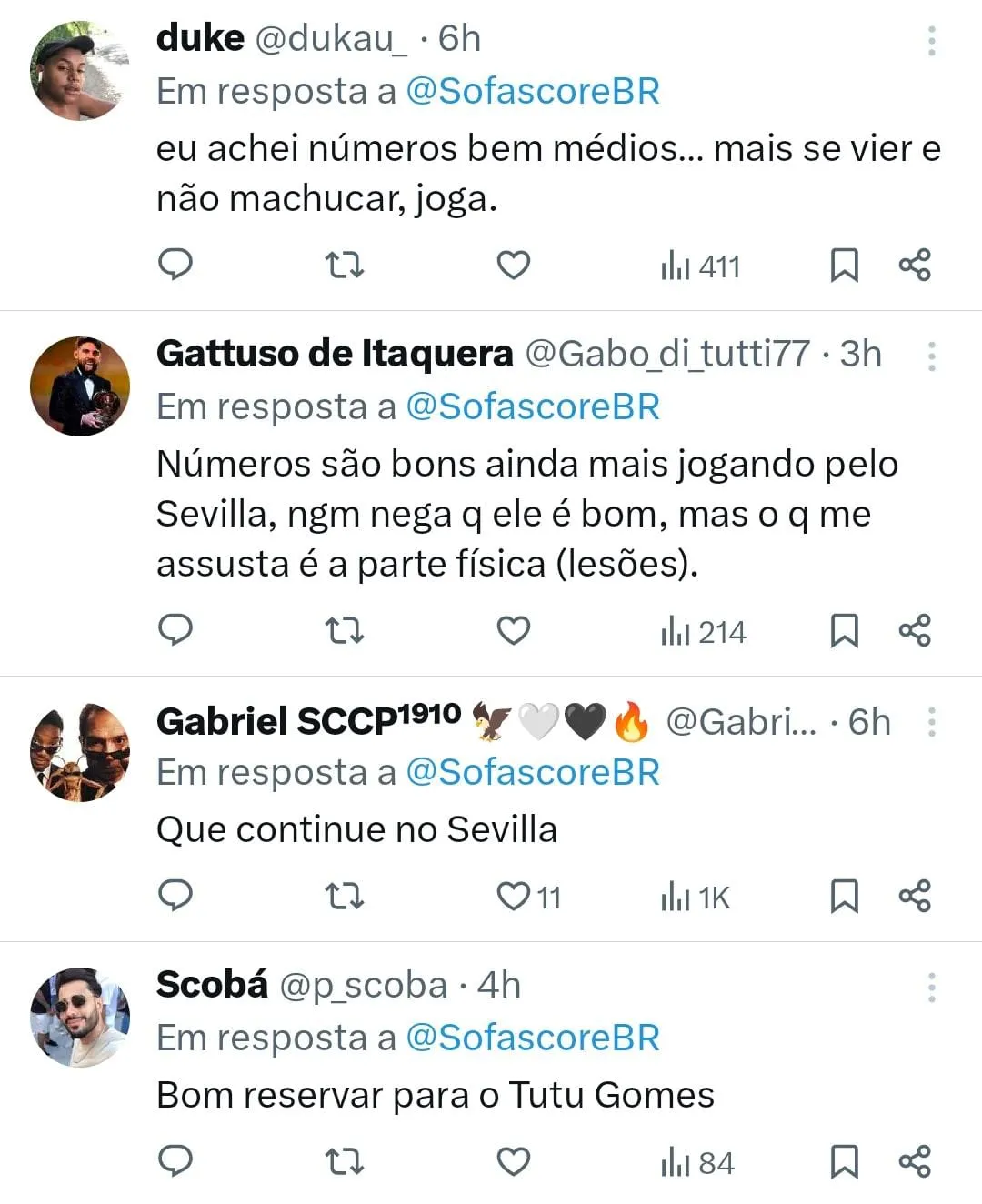This screenshot has width=982, height=1204.
Task: Share Gattuso de Itaquera's reply
Action: 915,630
